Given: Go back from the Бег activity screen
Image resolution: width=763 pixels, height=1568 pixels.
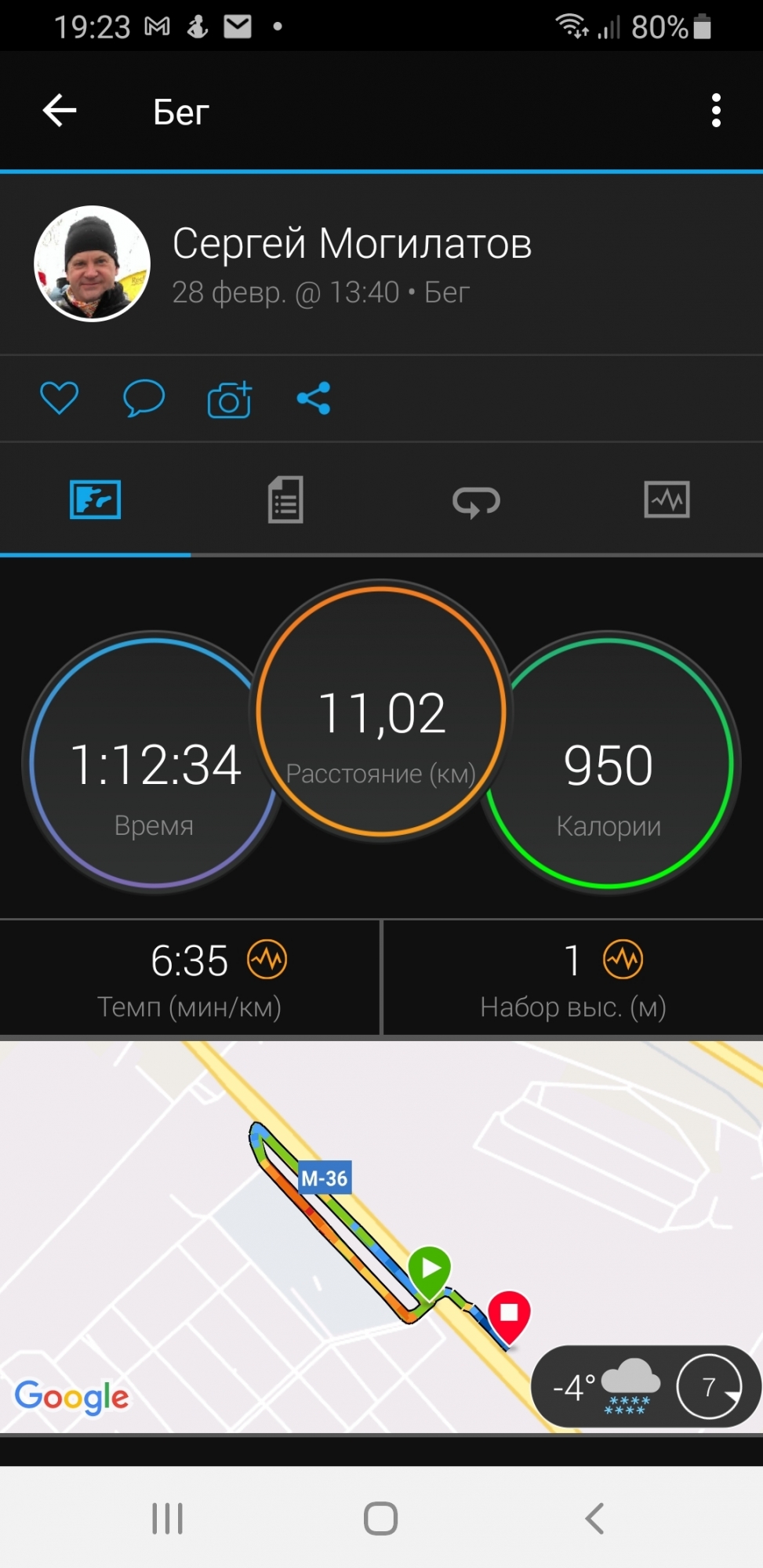Looking at the screenshot, I should point(60,111).
